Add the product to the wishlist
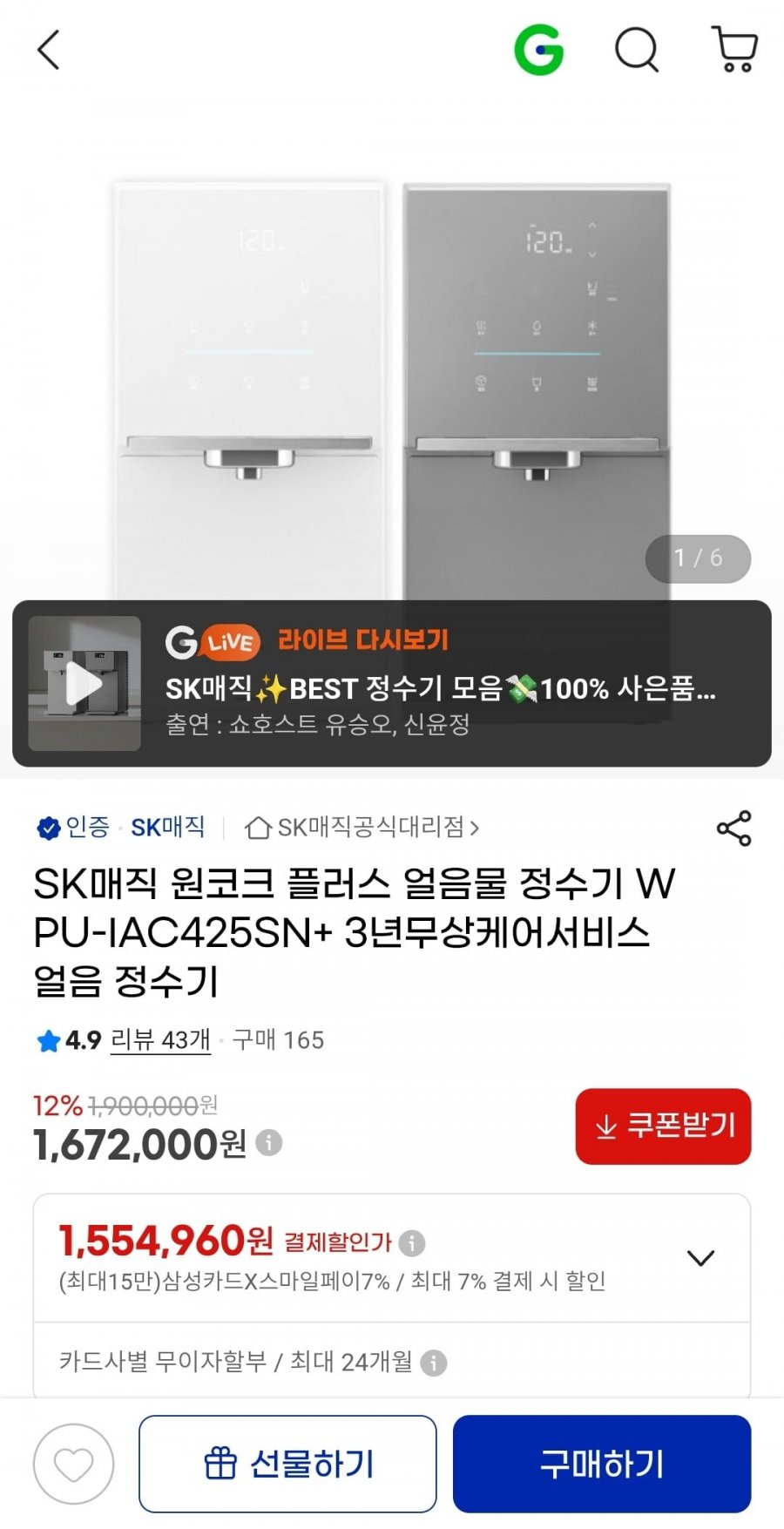This screenshot has width=784, height=1529. (73, 1465)
